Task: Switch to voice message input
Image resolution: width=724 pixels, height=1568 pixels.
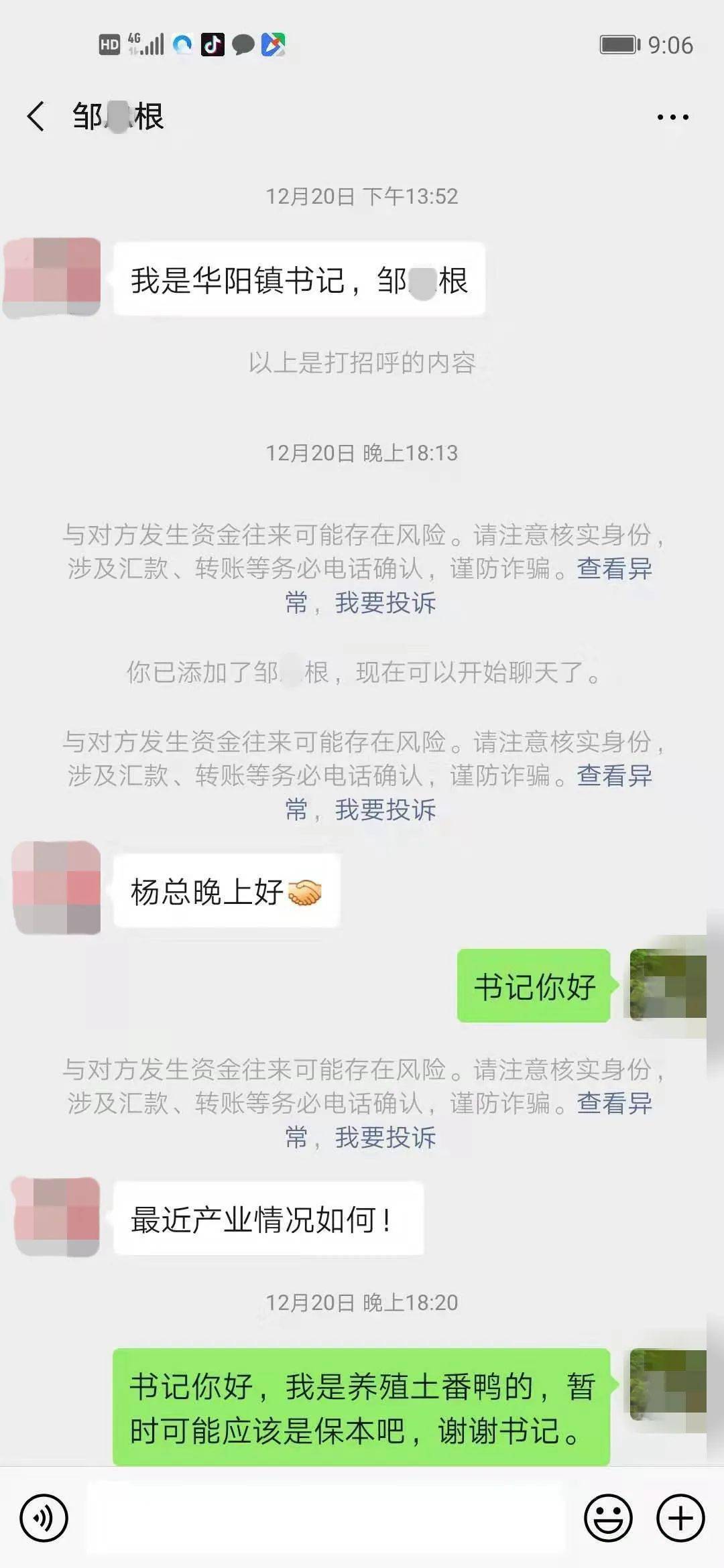Action: (x=44, y=1518)
